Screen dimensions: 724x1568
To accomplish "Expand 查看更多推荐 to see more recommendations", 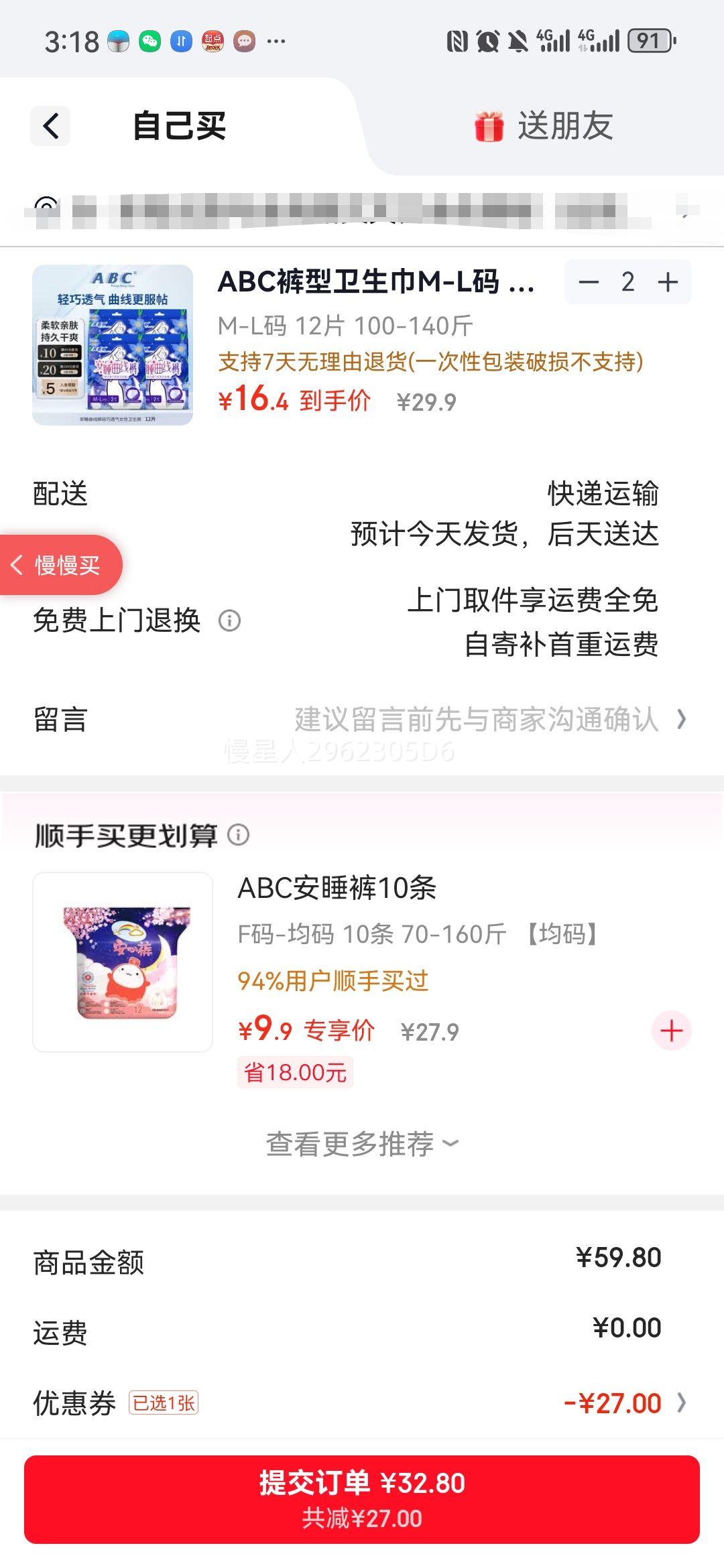I will [x=361, y=1142].
